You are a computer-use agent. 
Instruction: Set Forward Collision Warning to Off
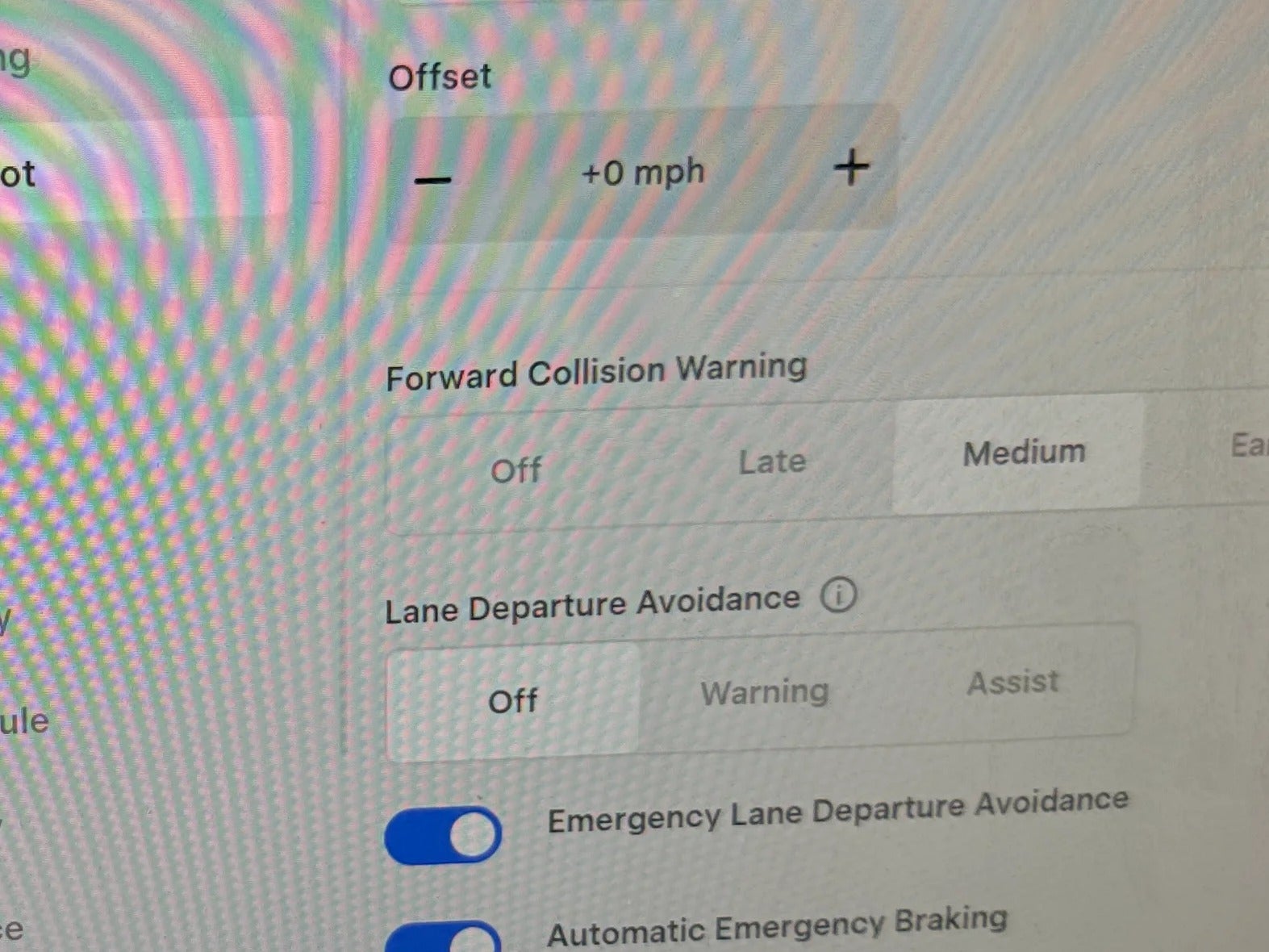tap(516, 470)
